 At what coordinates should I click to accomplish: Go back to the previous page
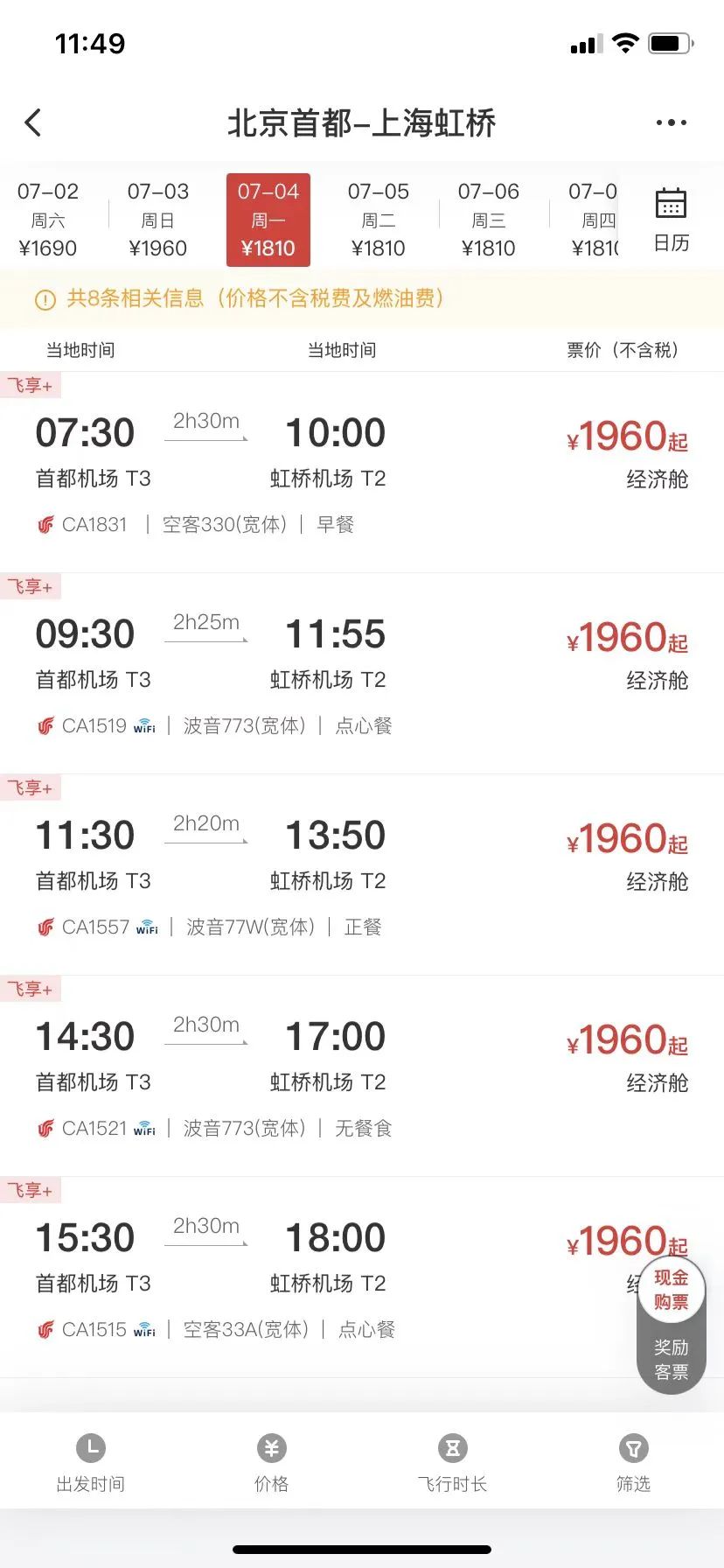[x=33, y=122]
